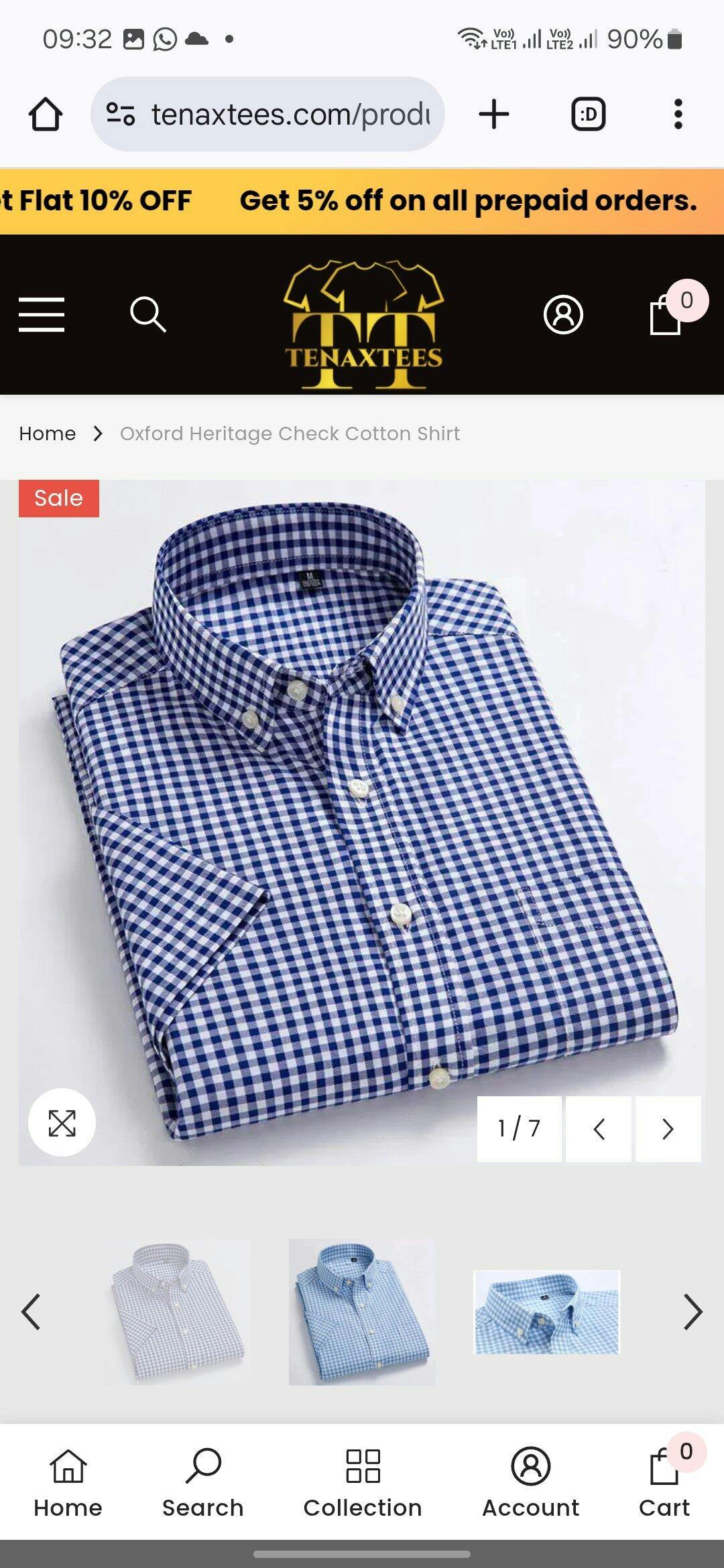Open a new browser tab
Image resolution: width=724 pixels, height=1568 pixels.
(494, 114)
